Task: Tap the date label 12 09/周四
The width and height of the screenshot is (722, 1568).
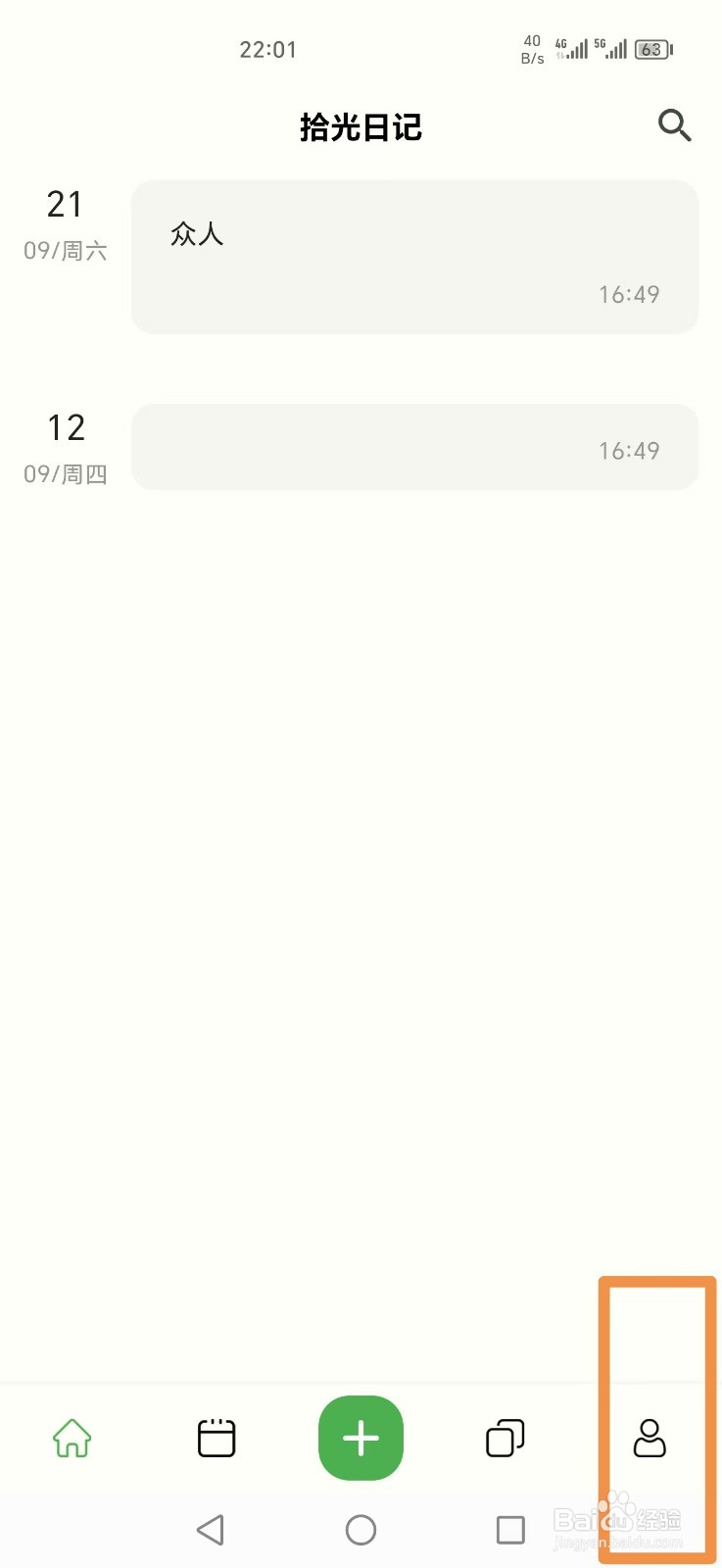Action: (x=65, y=447)
